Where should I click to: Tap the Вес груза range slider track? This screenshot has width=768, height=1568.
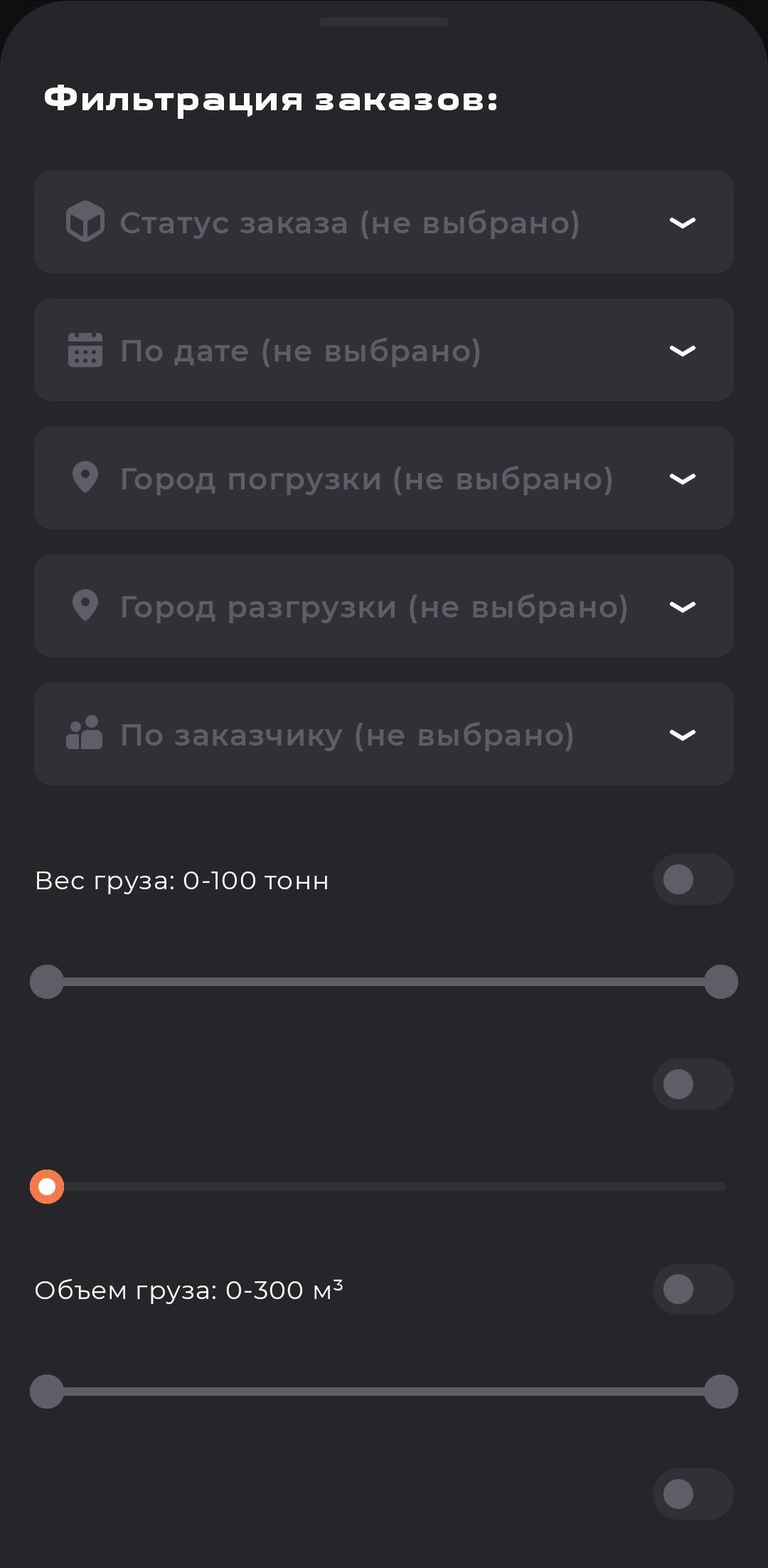coord(384,982)
